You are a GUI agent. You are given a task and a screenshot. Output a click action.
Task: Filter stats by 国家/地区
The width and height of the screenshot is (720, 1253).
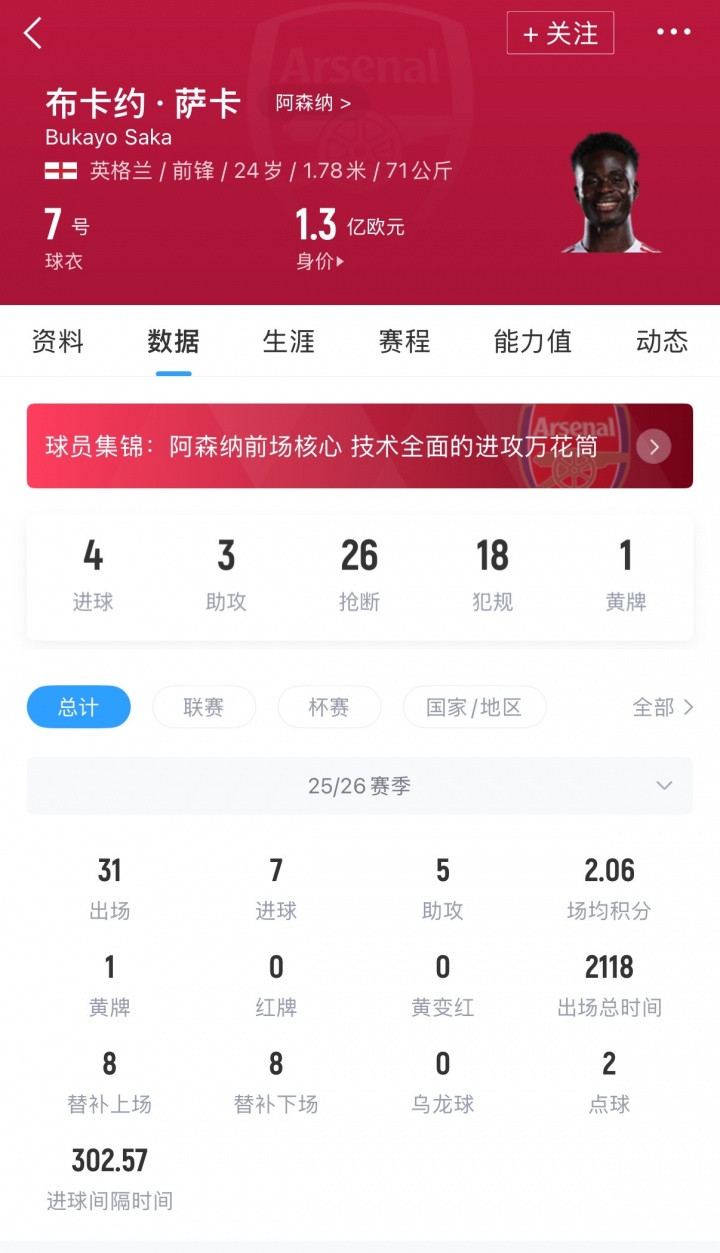[x=474, y=707]
